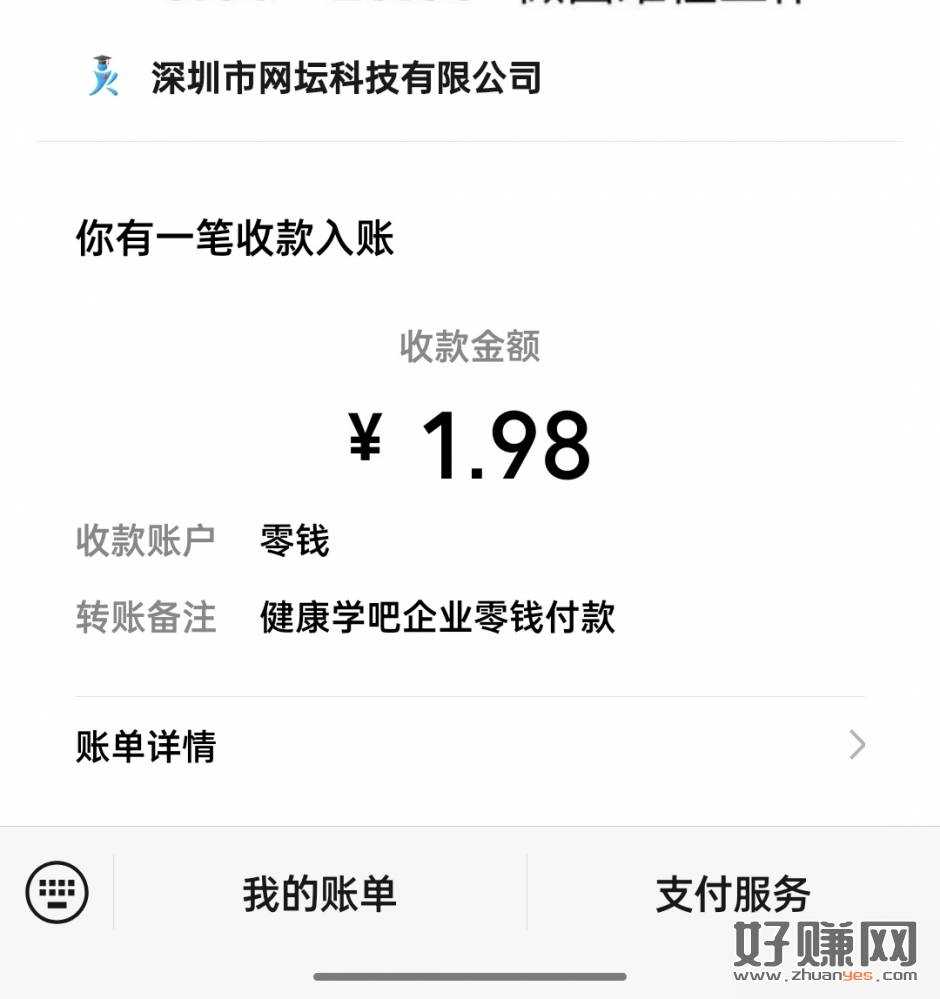The width and height of the screenshot is (940, 999).
Task: Open the 我的账单 menu
Action: (320, 893)
